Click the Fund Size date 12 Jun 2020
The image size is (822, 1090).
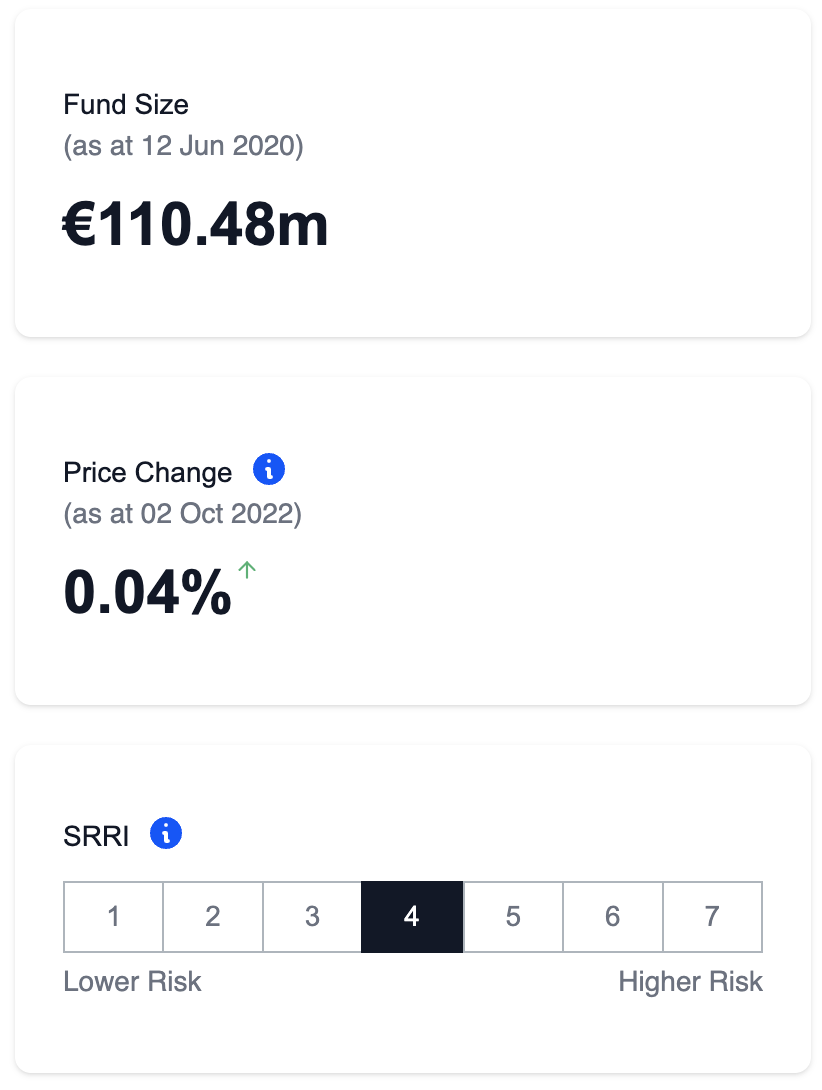(x=183, y=145)
